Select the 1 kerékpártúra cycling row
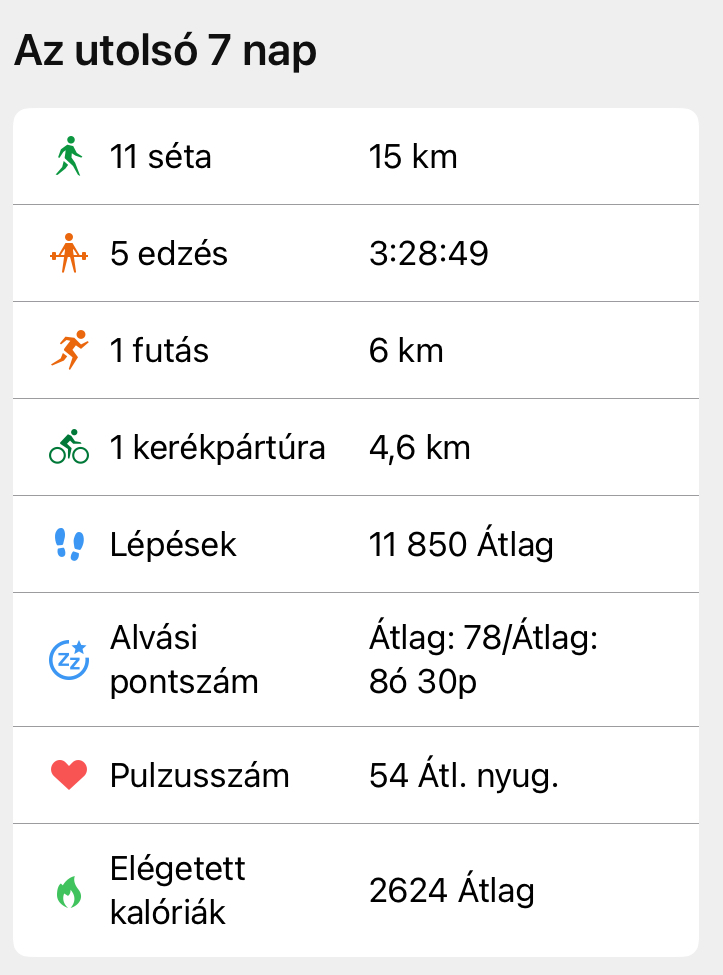 355,448
